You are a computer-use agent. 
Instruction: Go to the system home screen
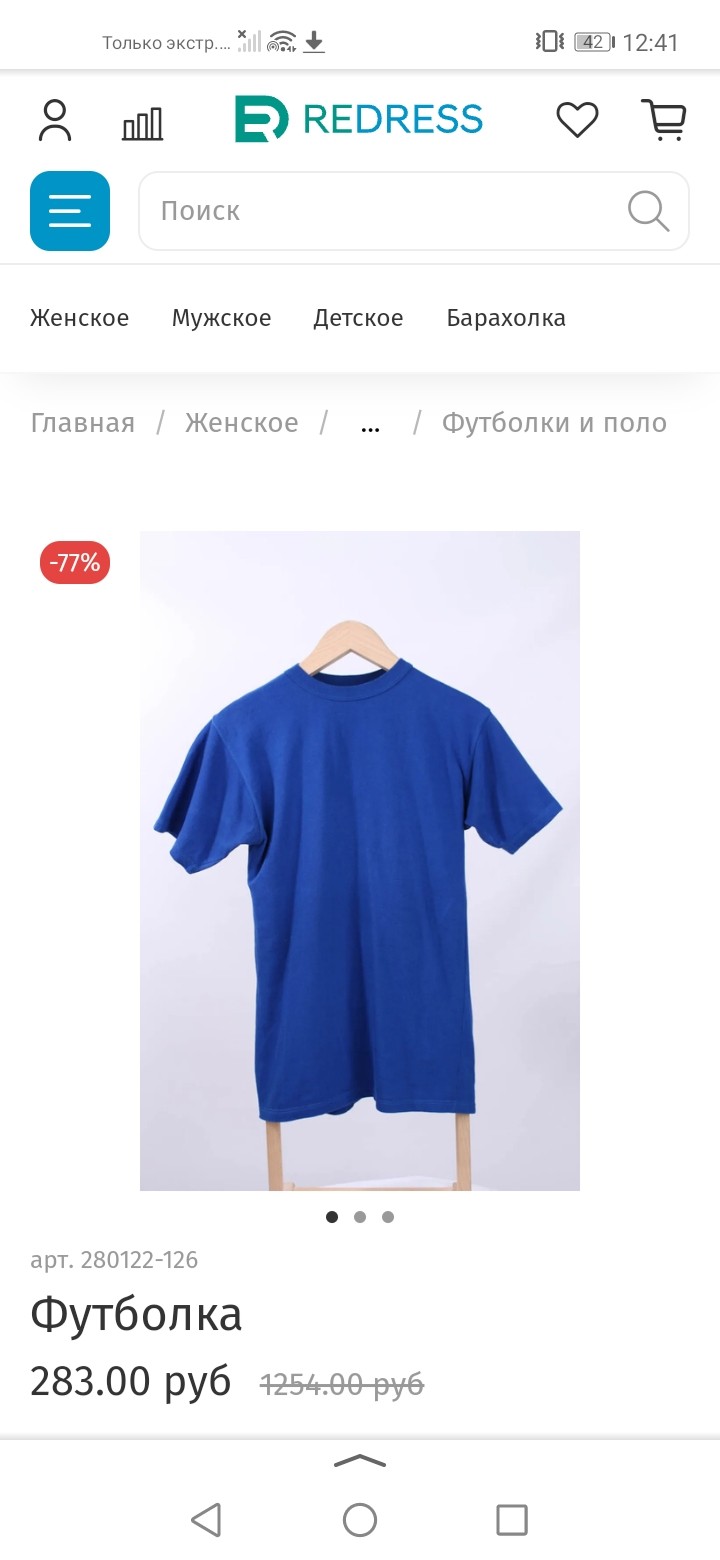pos(360,1520)
